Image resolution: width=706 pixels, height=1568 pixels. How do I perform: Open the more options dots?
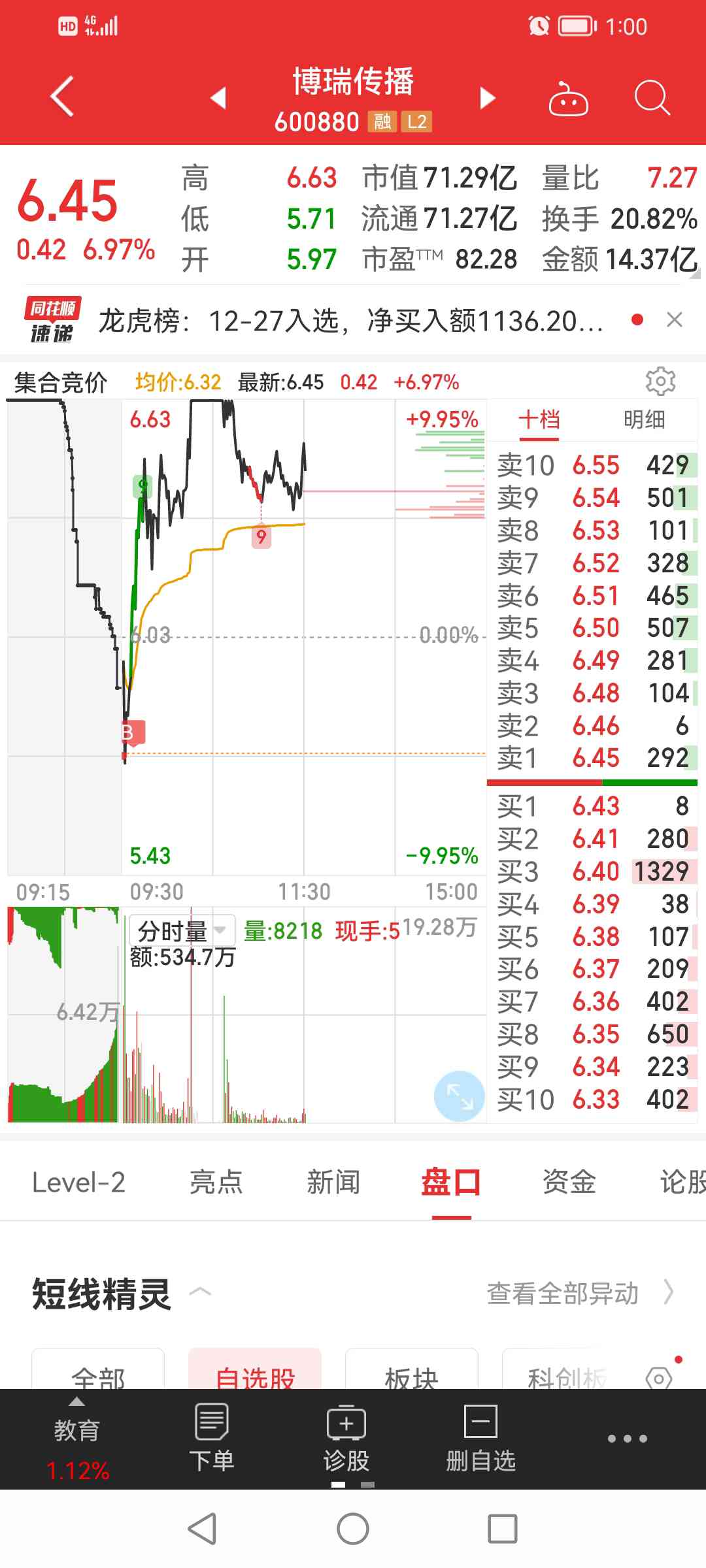pos(627,1438)
